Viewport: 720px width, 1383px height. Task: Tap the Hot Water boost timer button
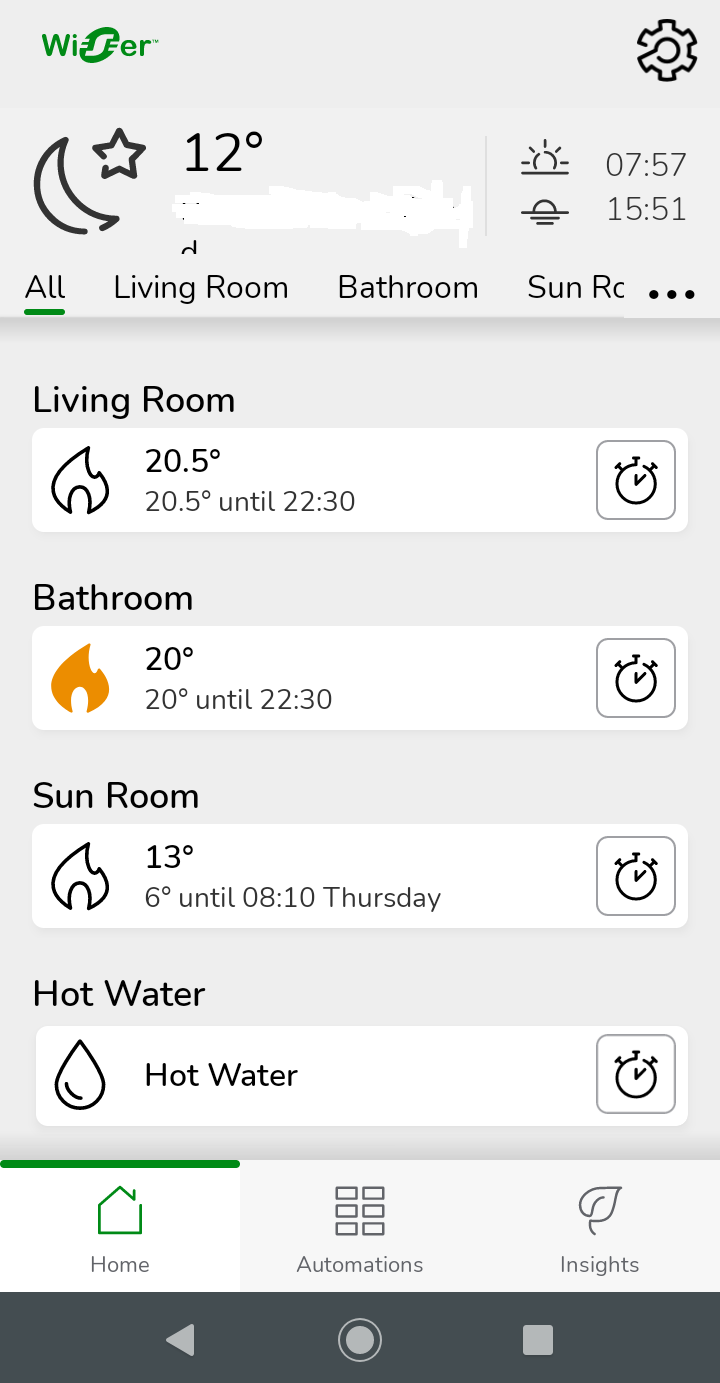click(x=636, y=1074)
